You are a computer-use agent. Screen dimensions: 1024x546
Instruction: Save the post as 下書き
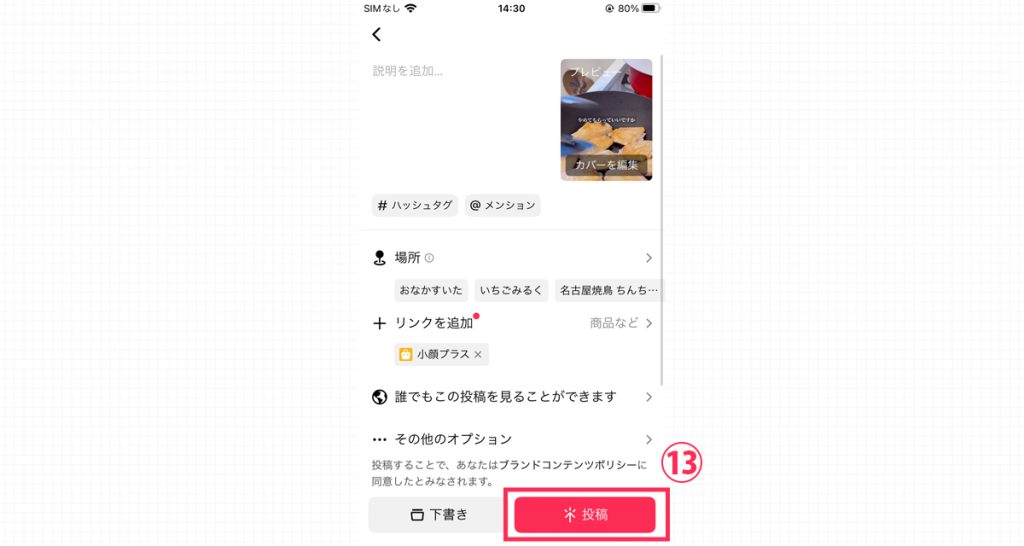click(x=439, y=515)
